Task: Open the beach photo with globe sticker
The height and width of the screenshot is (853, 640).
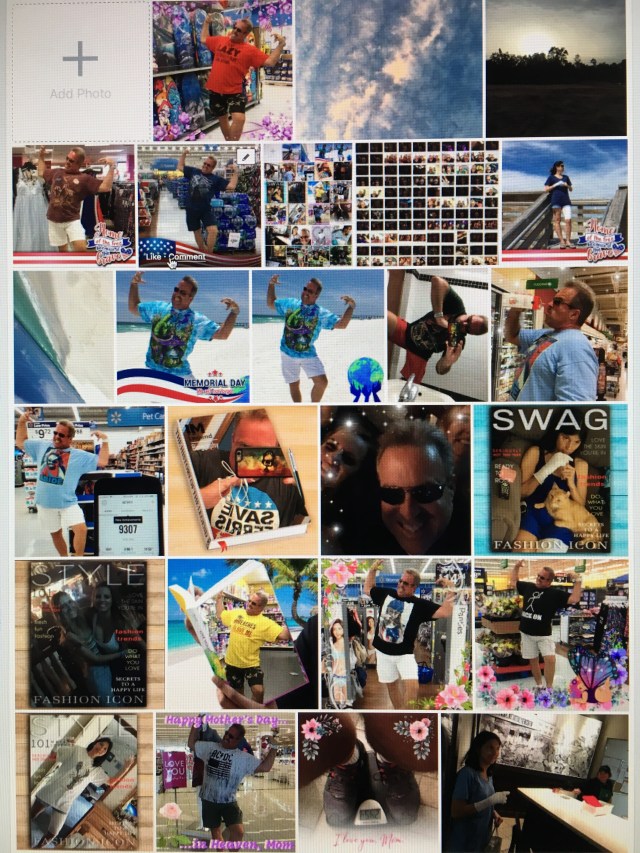Action: pyautogui.click(x=319, y=335)
